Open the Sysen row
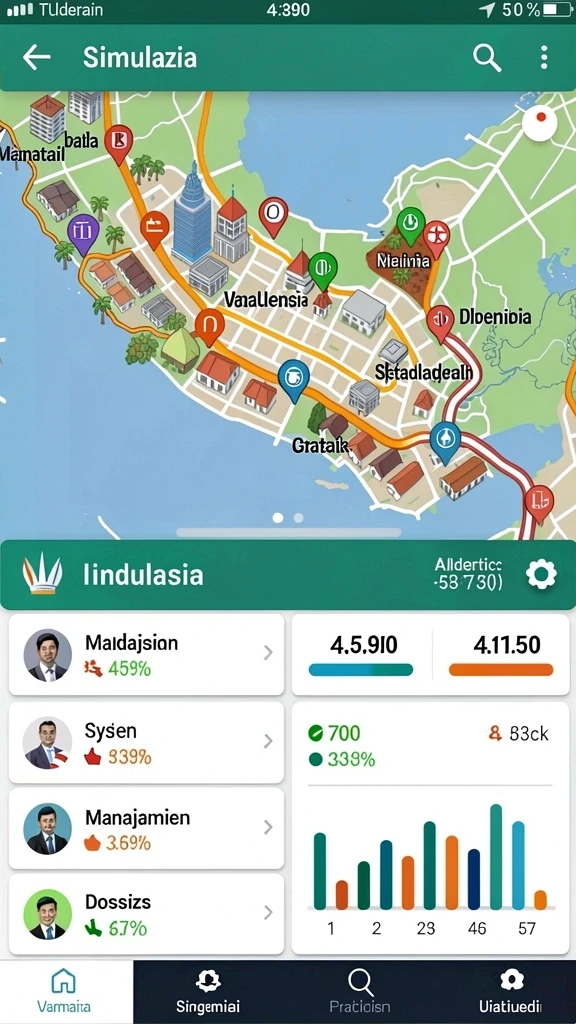Screen dimensions: 576x1024 [146, 743]
